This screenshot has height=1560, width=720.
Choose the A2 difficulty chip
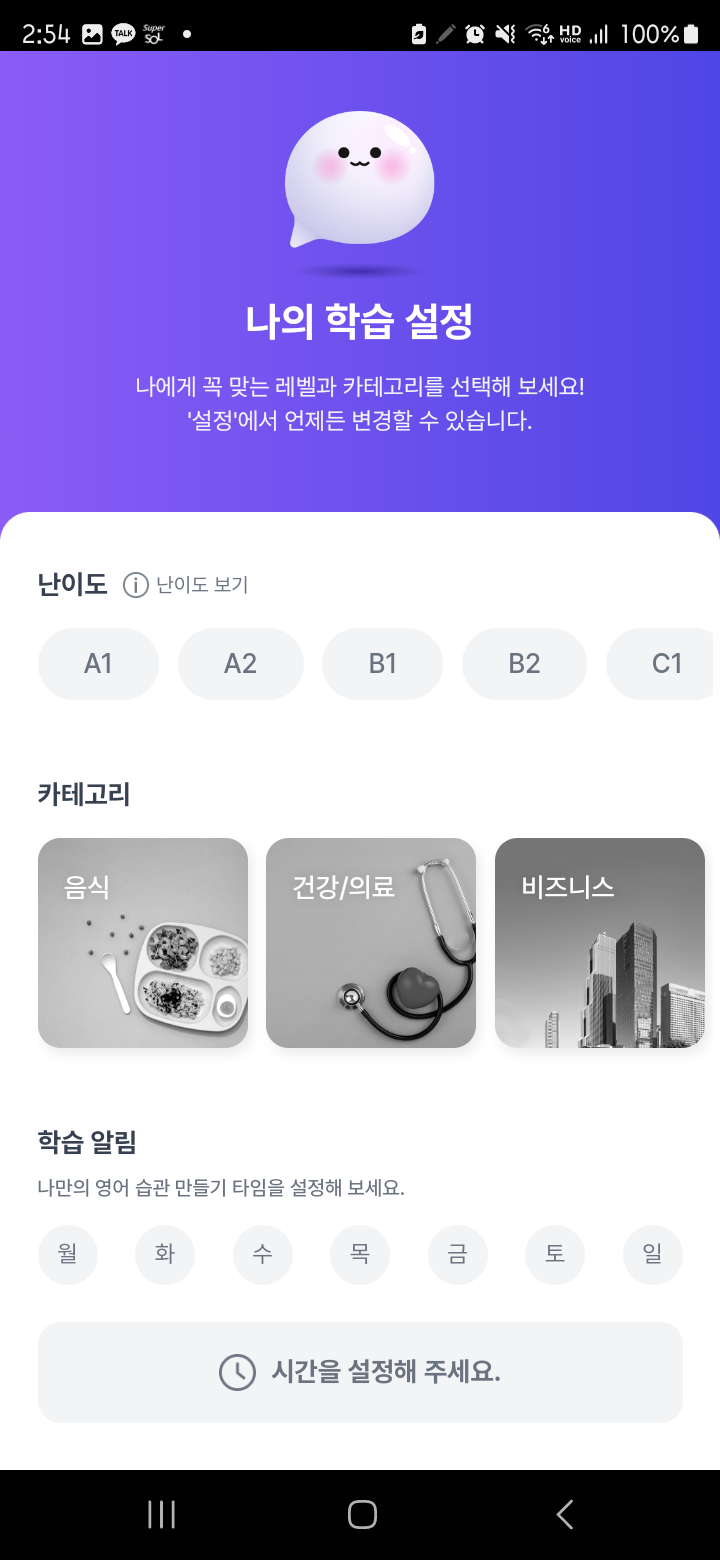(x=240, y=664)
